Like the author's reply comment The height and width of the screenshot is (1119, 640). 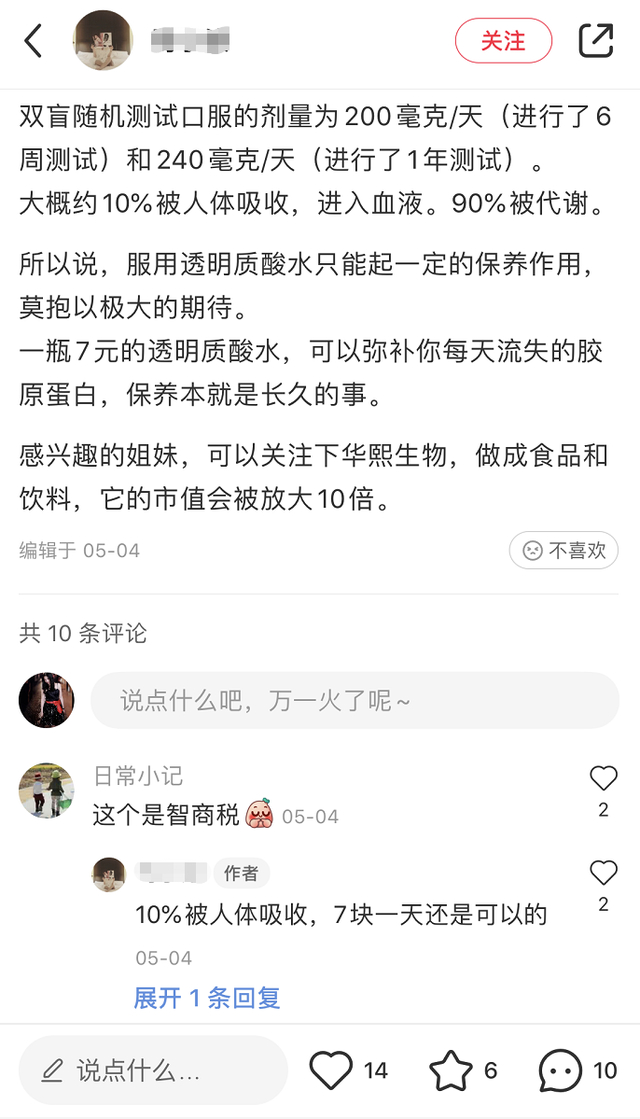click(x=603, y=873)
